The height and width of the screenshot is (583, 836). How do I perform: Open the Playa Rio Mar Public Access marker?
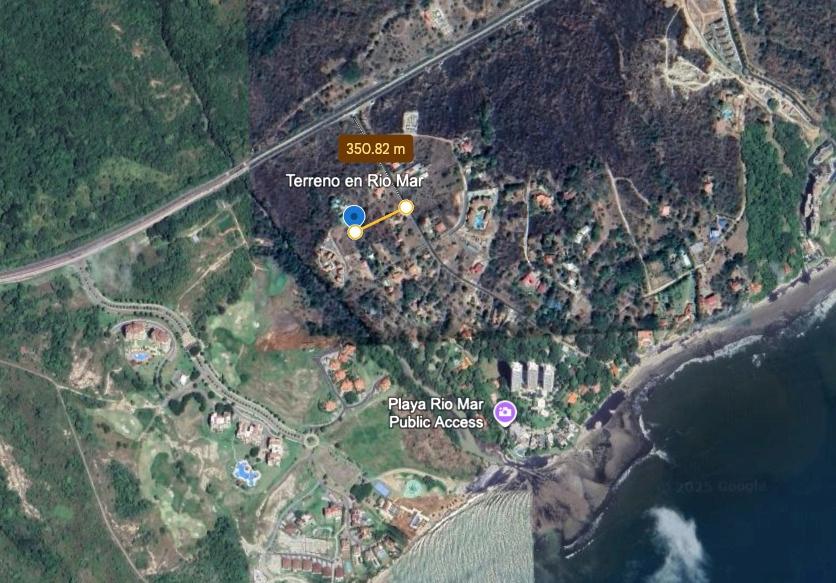tap(505, 411)
